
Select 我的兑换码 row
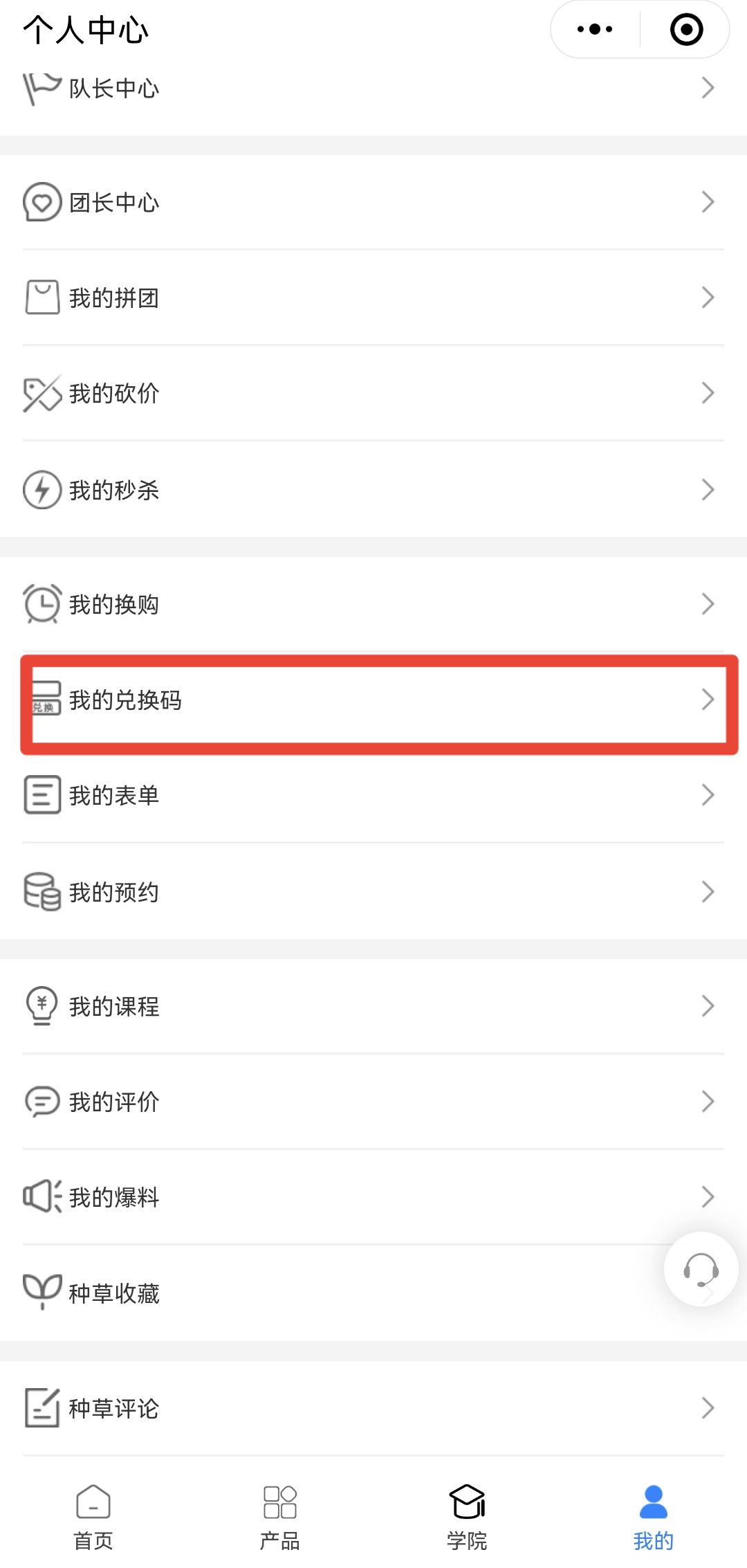coord(373,700)
